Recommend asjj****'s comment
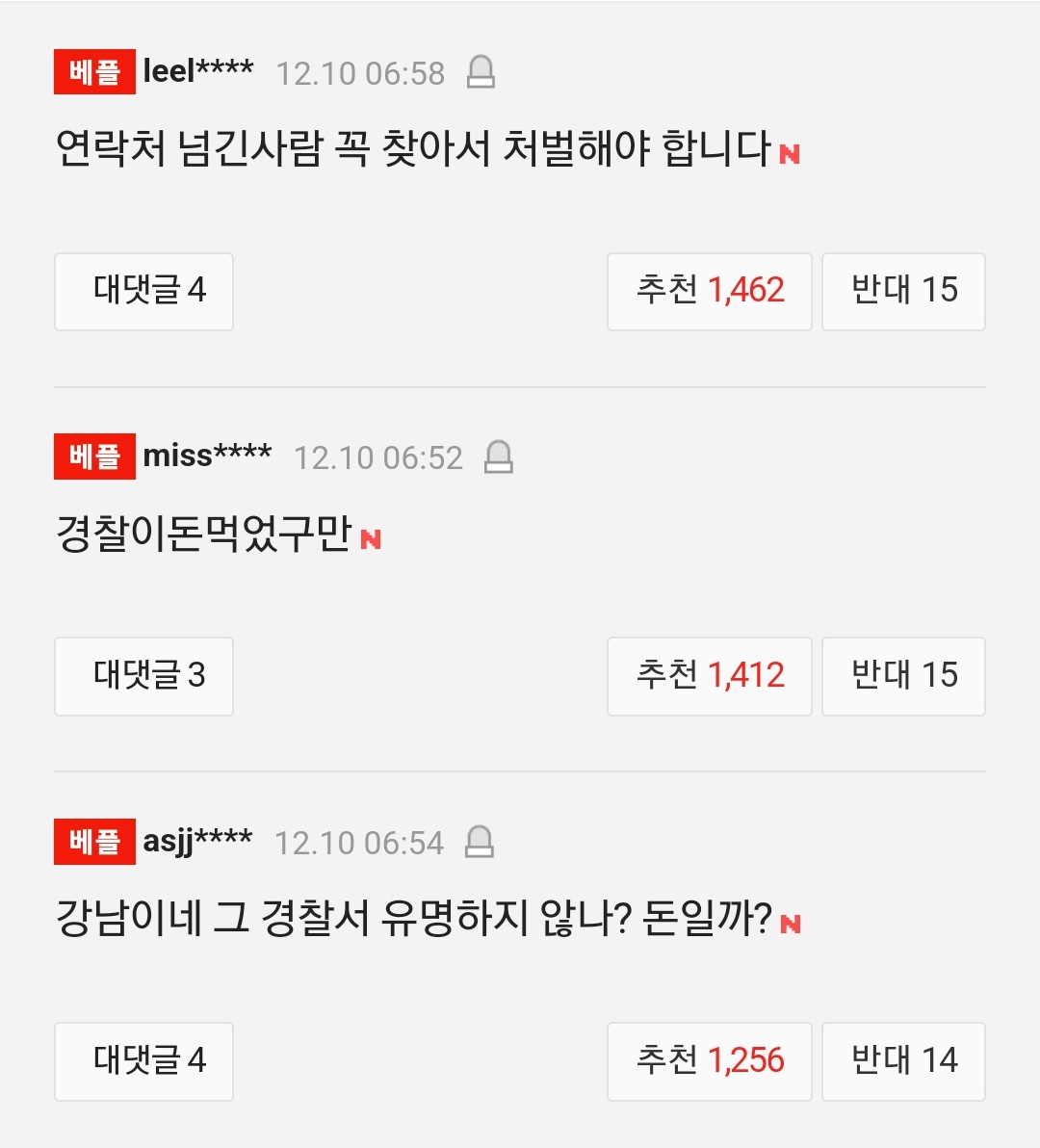Viewport: 1040px width, 1148px height. pyautogui.click(x=709, y=1061)
